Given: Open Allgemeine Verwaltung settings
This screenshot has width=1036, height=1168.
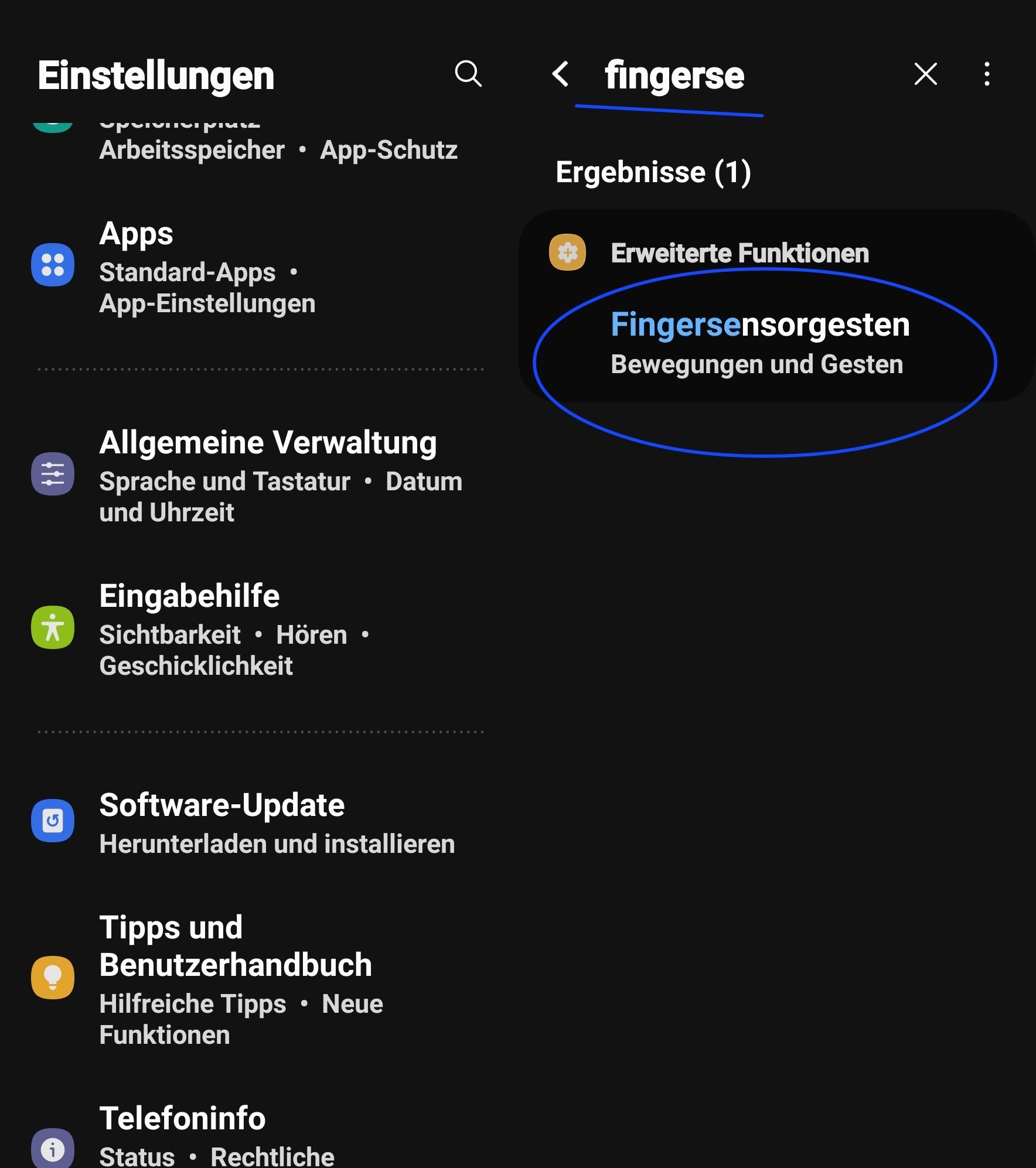Looking at the screenshot, I should pos(258,476).
